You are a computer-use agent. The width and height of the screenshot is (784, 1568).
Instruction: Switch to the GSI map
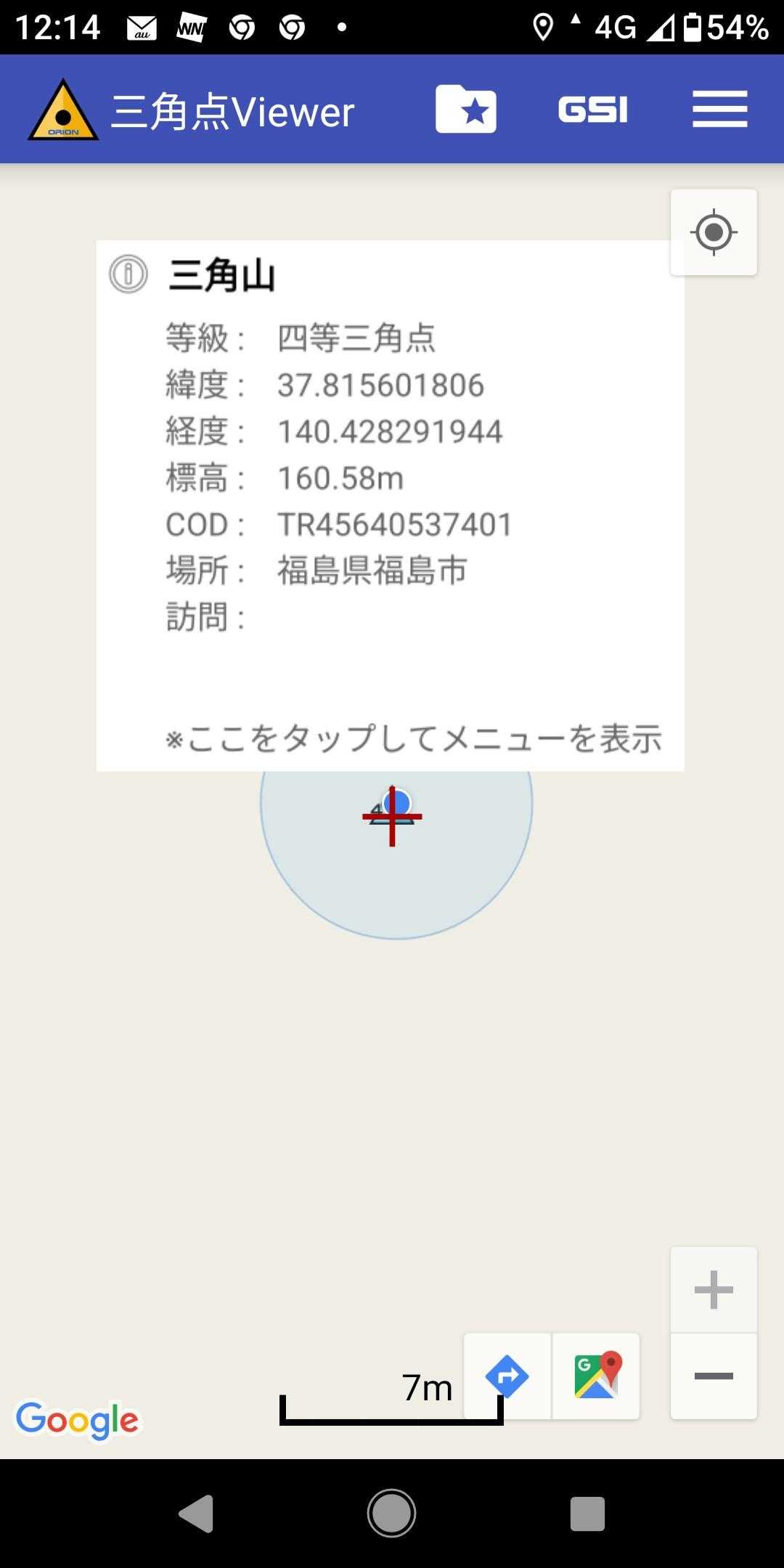pos(592,110)
